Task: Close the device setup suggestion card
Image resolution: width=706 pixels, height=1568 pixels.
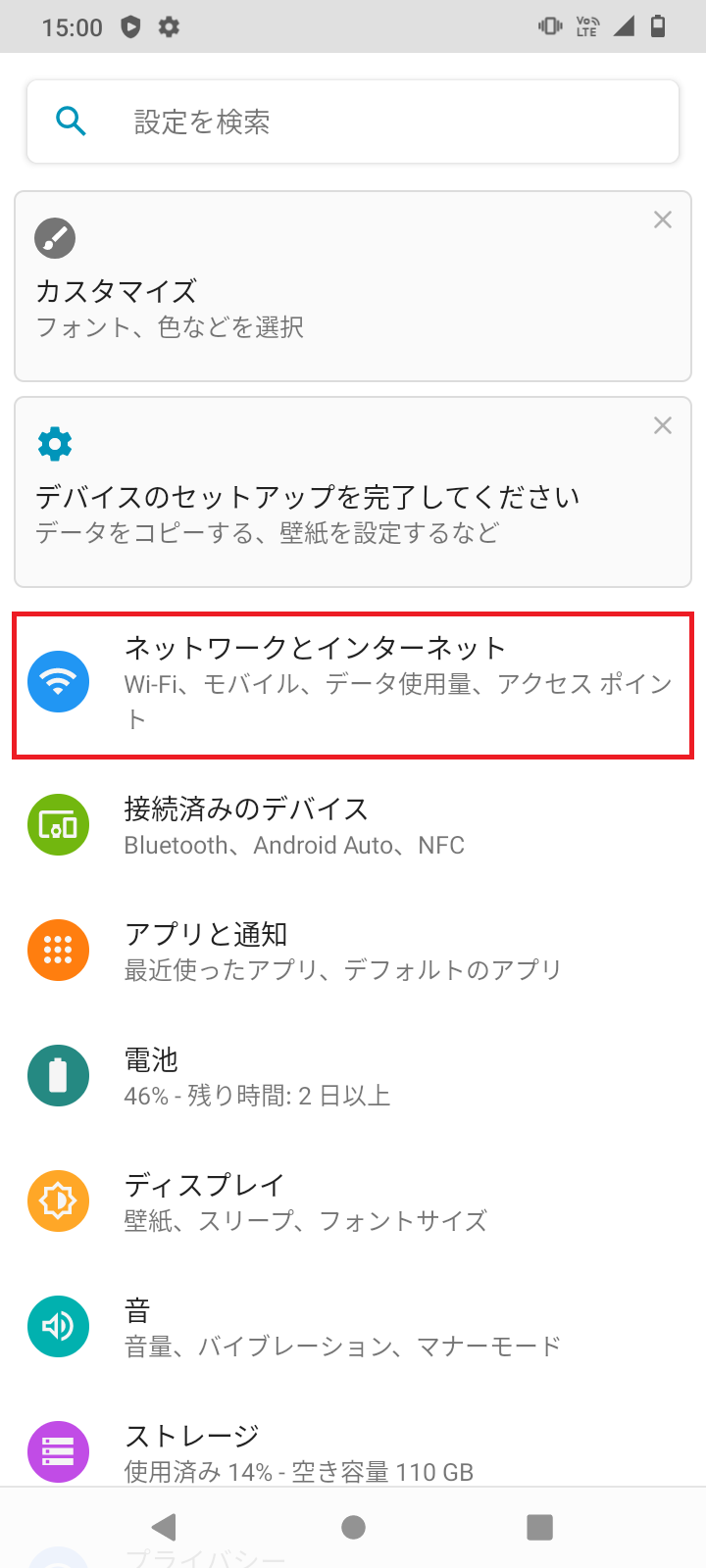Action: 663,426
